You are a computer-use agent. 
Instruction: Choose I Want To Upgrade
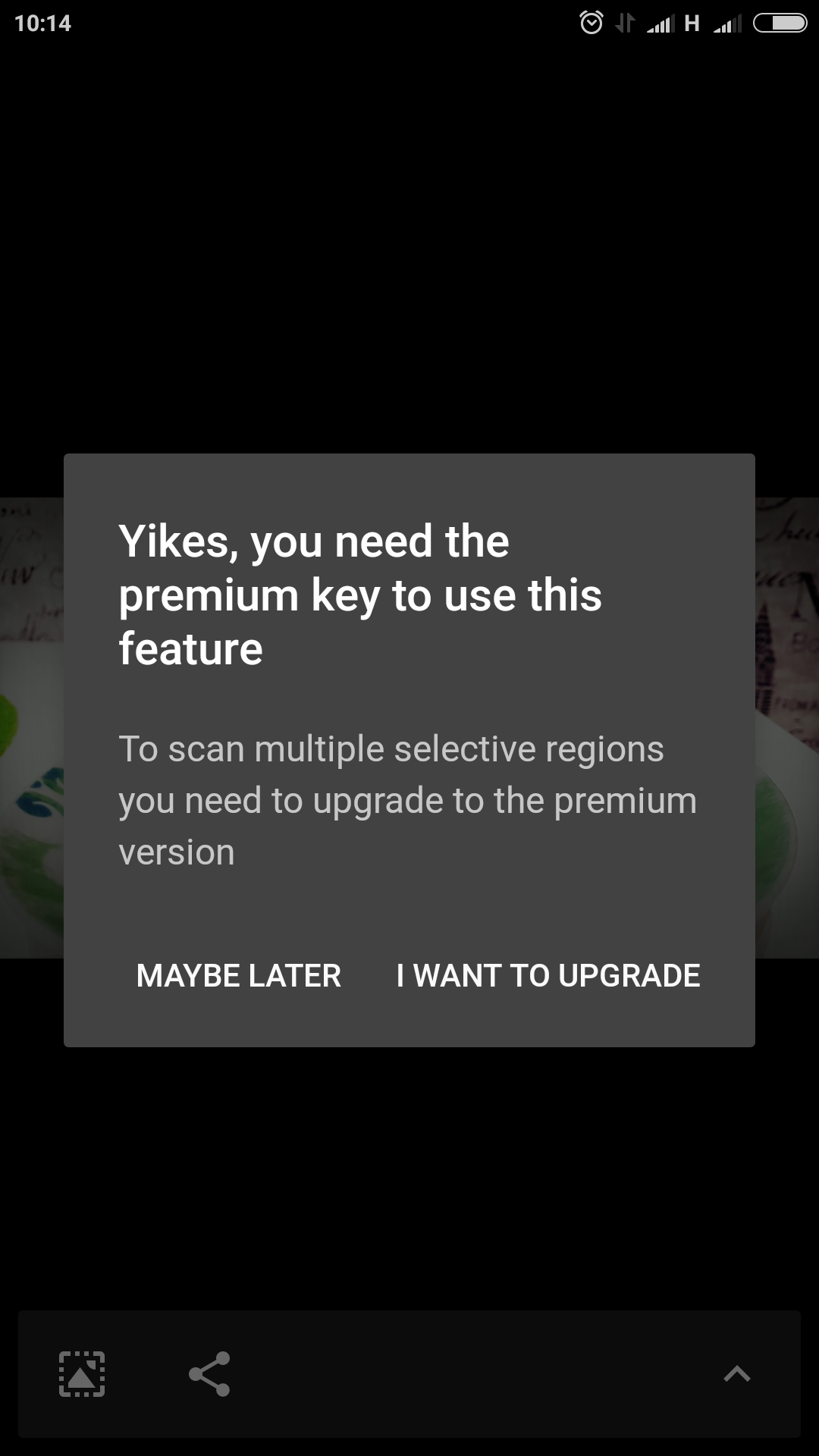[548, 975]
